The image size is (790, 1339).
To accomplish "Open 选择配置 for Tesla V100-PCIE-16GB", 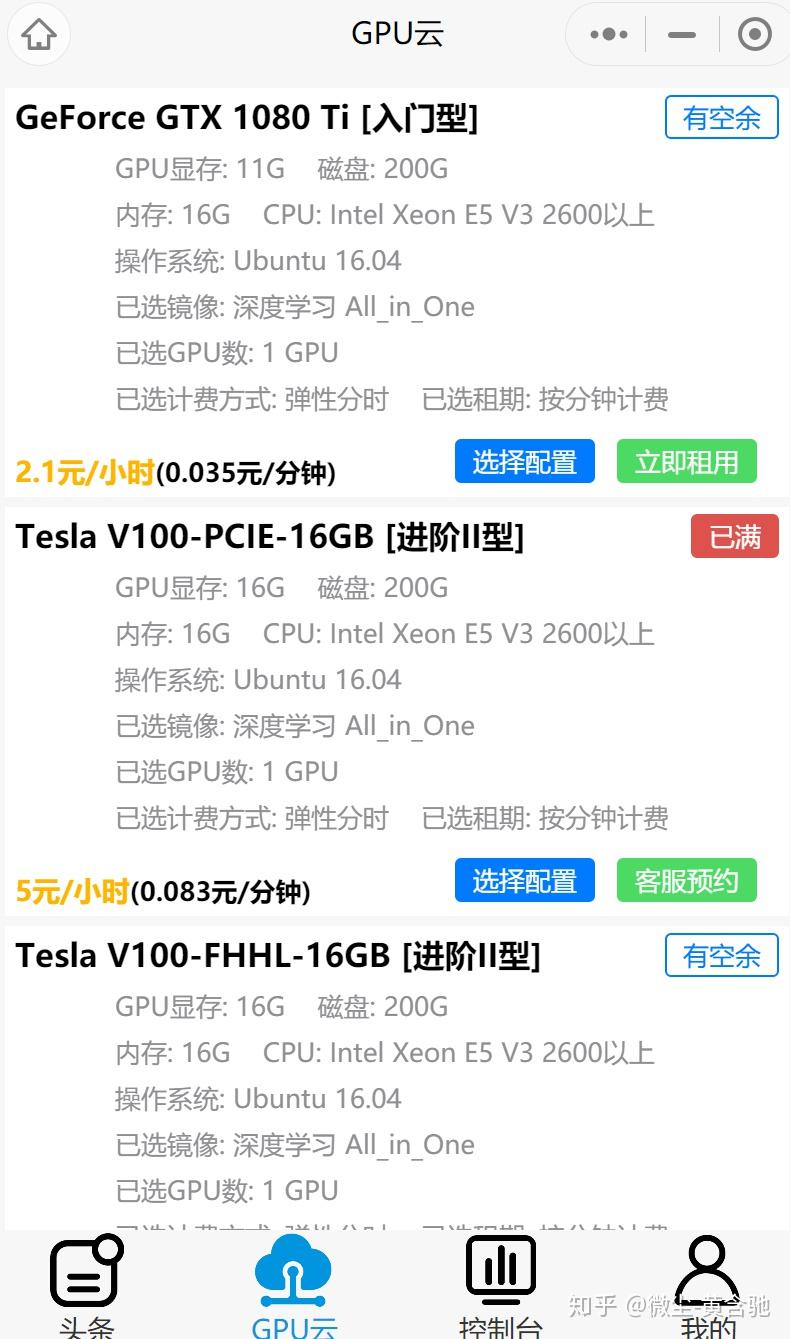I will click(524, 880).
